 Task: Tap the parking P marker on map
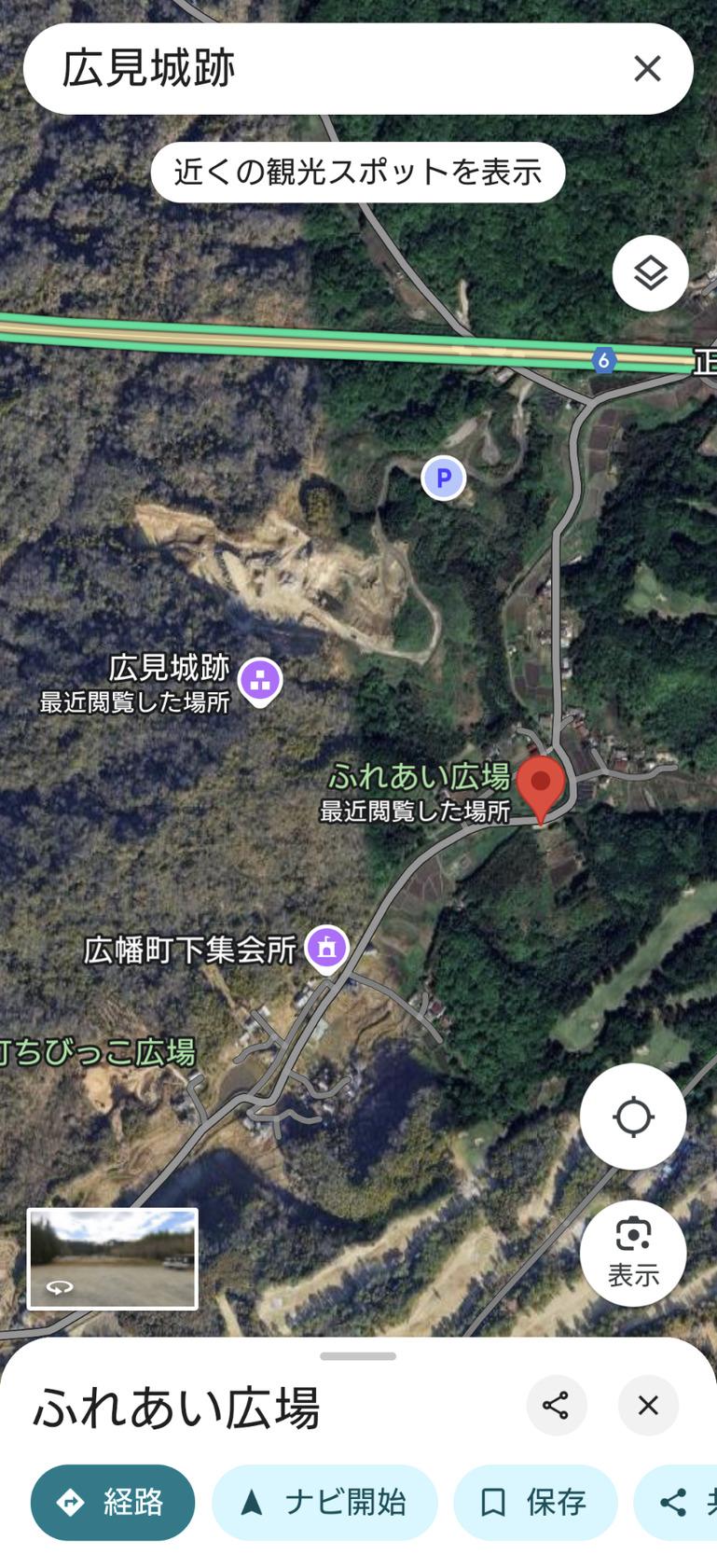tap(444, 479)
